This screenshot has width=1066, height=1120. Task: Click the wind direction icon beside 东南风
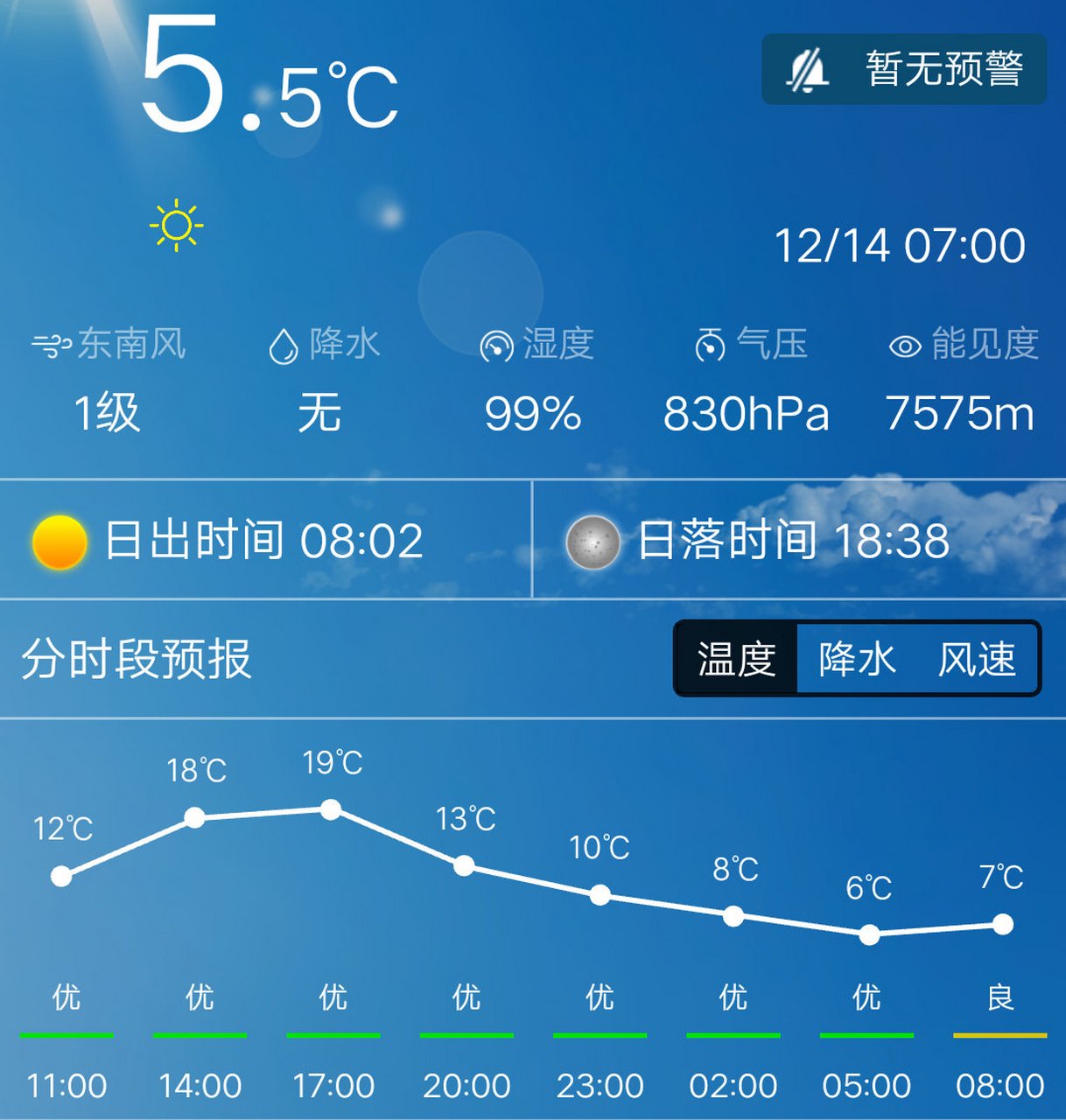click(x=50, y=344)
